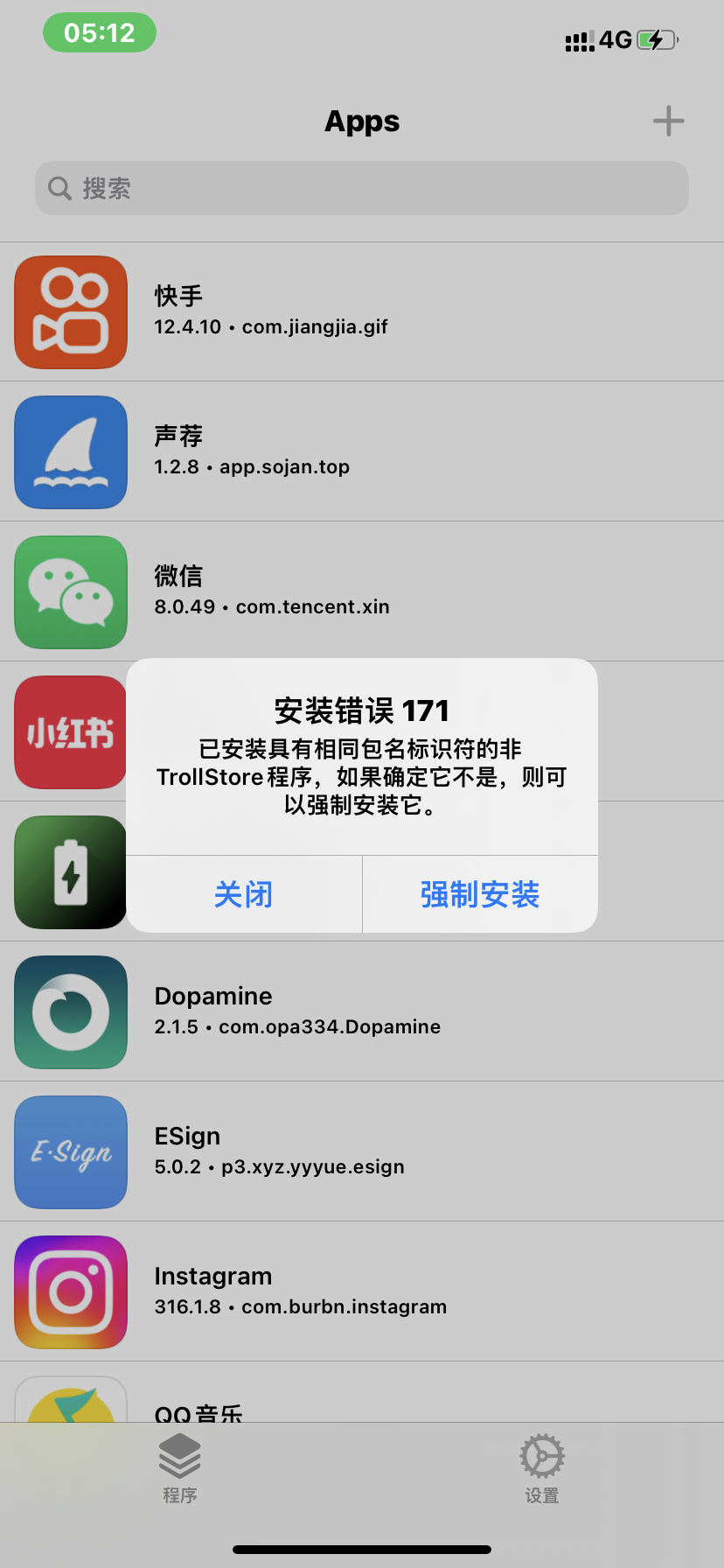Tap the plus icon to add an IPA
The height and width of the screenshot is (1568, 724).
tap(667, 121)
